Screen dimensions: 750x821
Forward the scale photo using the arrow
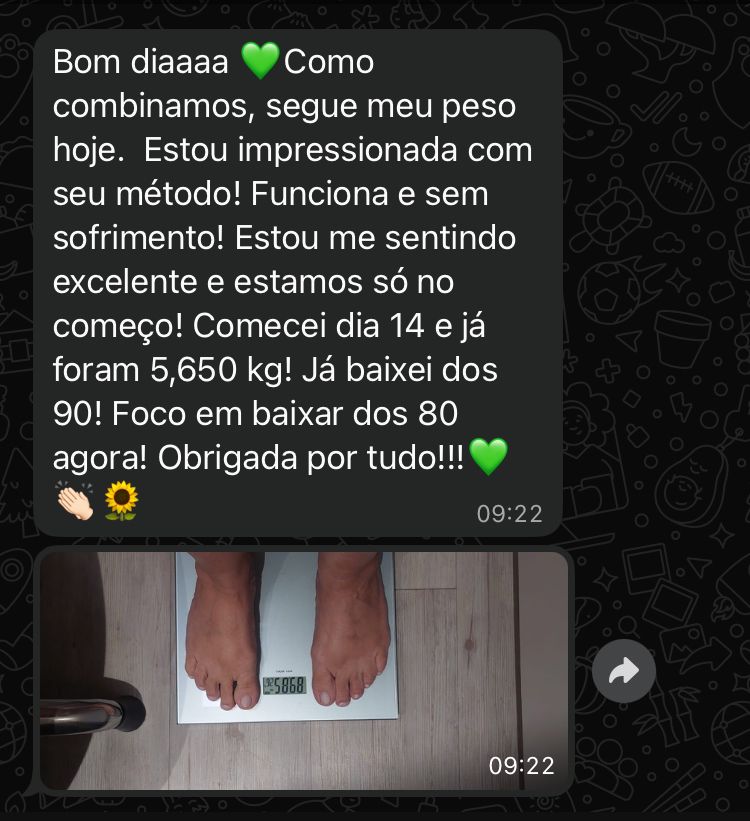624,671
